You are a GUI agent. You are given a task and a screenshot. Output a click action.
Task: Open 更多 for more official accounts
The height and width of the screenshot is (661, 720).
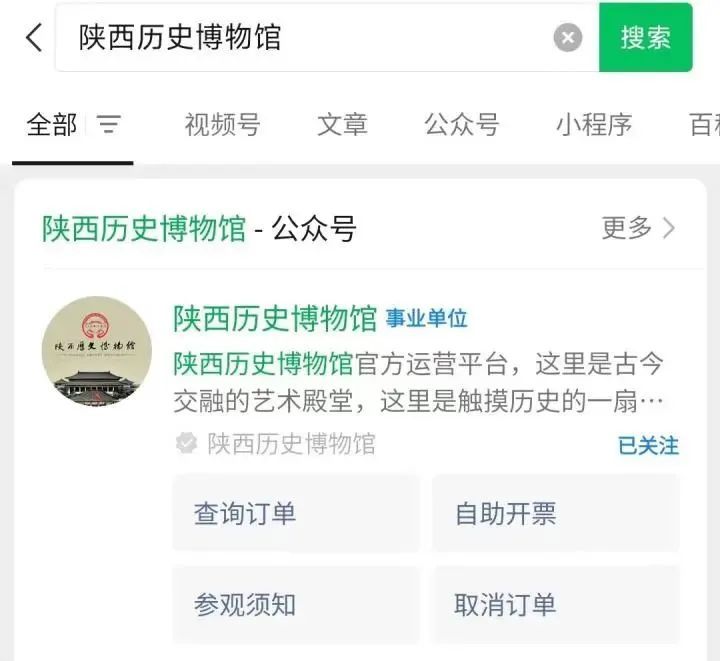click(638, 228)
